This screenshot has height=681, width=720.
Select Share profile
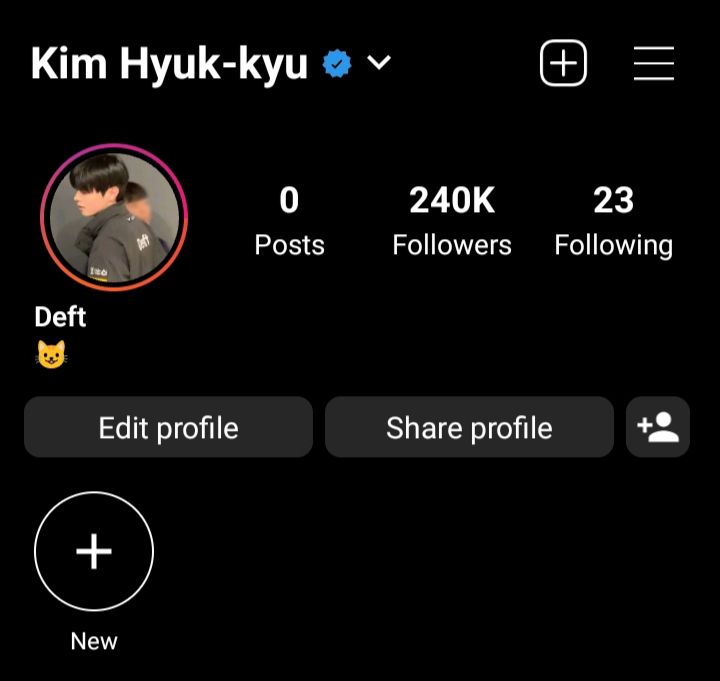tap(469, 428)
